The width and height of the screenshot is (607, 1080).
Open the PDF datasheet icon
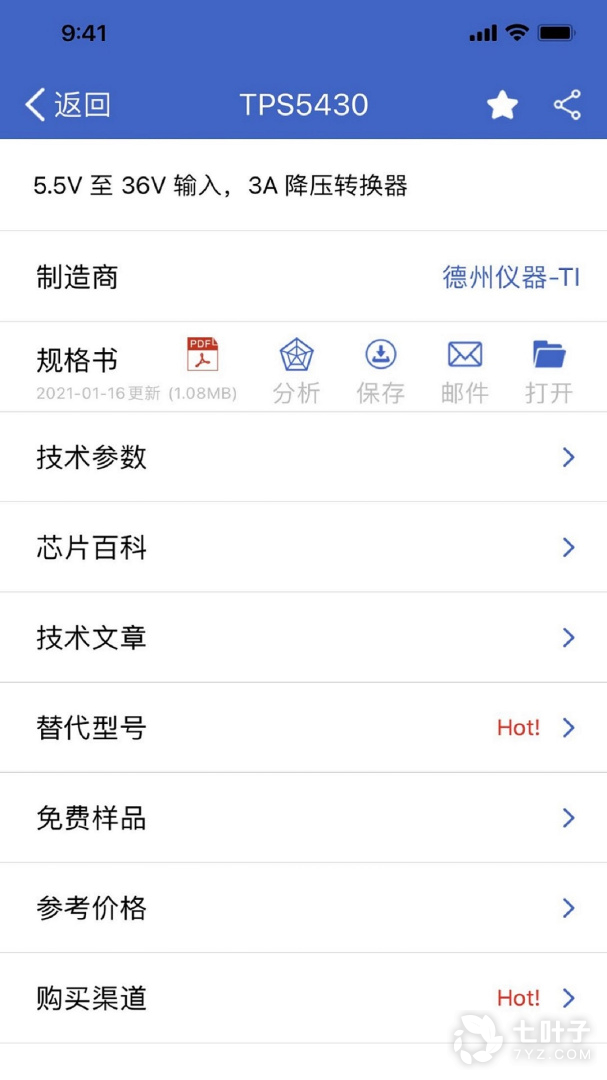(x=202, y=355)
